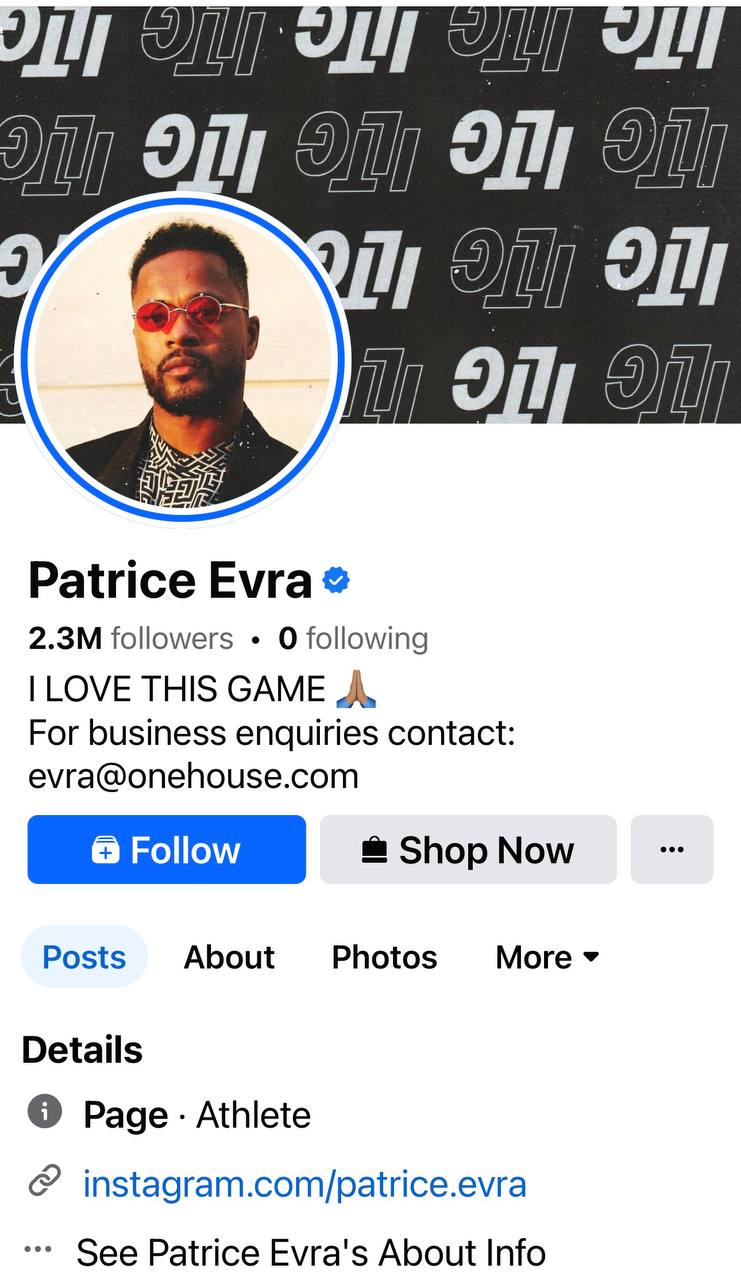The width and height of the screenshot is (741, 1280).
Task: Open the three-dot more options button
Action: pos(672,850)
